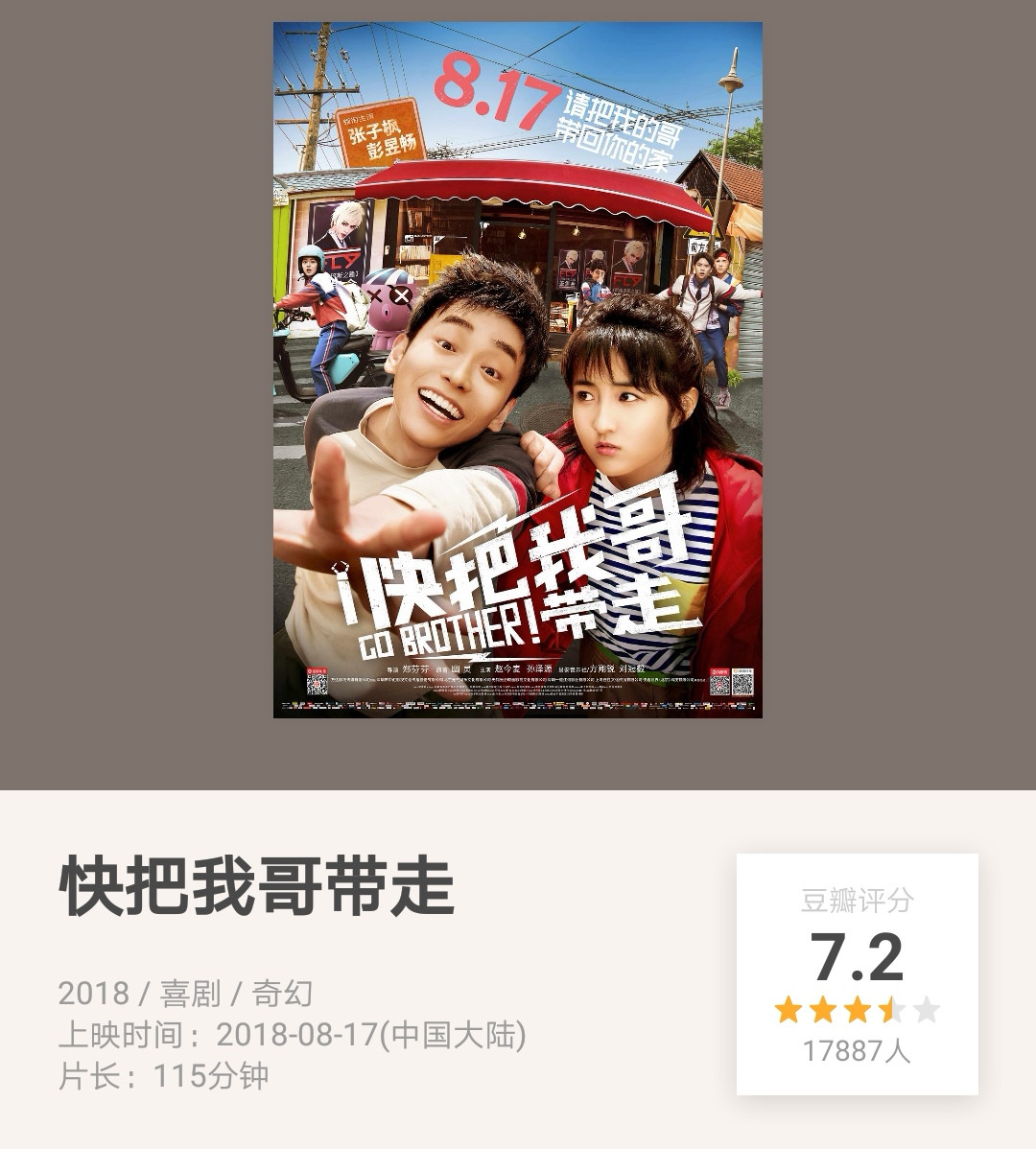The image size is (1036, 1149).
Task: Open the movie poster image
Action: (x=518, y=369)
